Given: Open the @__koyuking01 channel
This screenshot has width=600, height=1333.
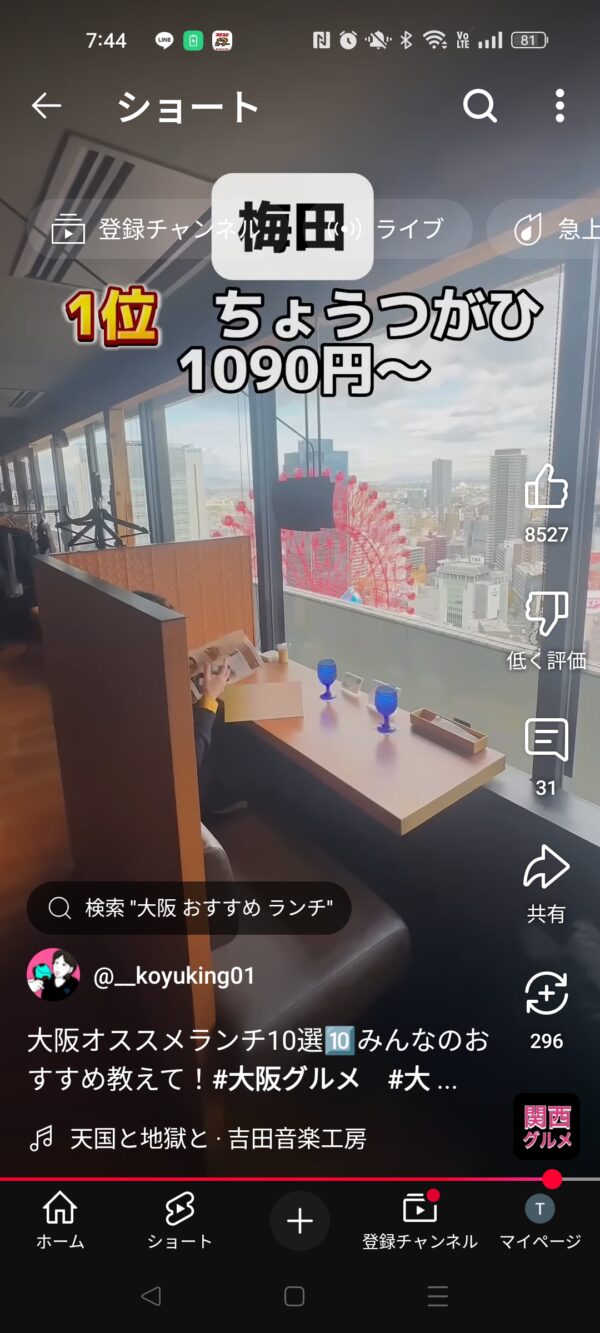Looking at the screenshot, I should 174,976.
